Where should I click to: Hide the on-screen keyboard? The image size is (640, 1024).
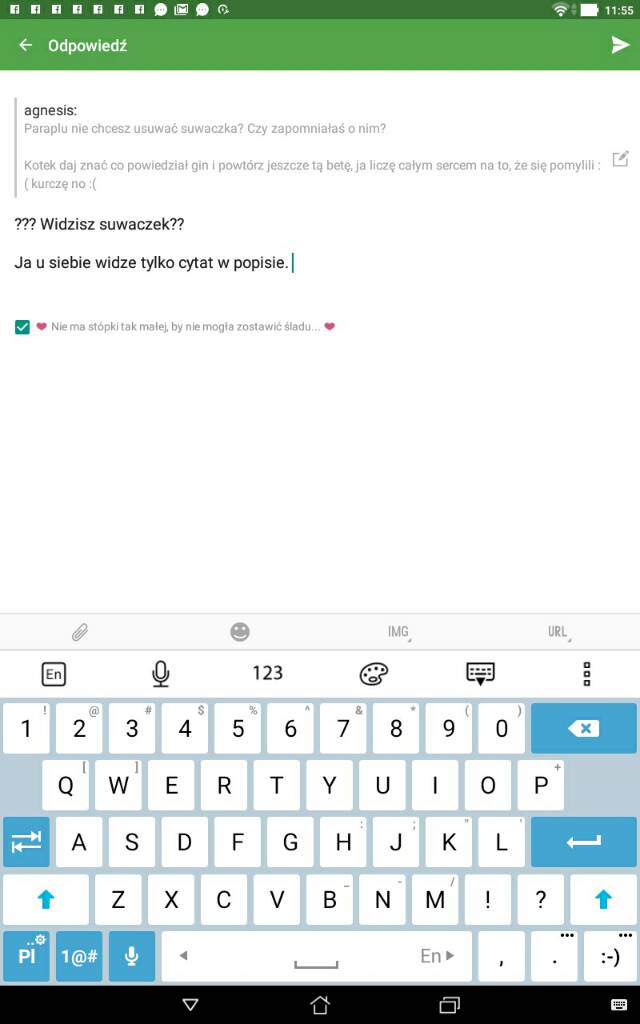[x=480, y=674]
